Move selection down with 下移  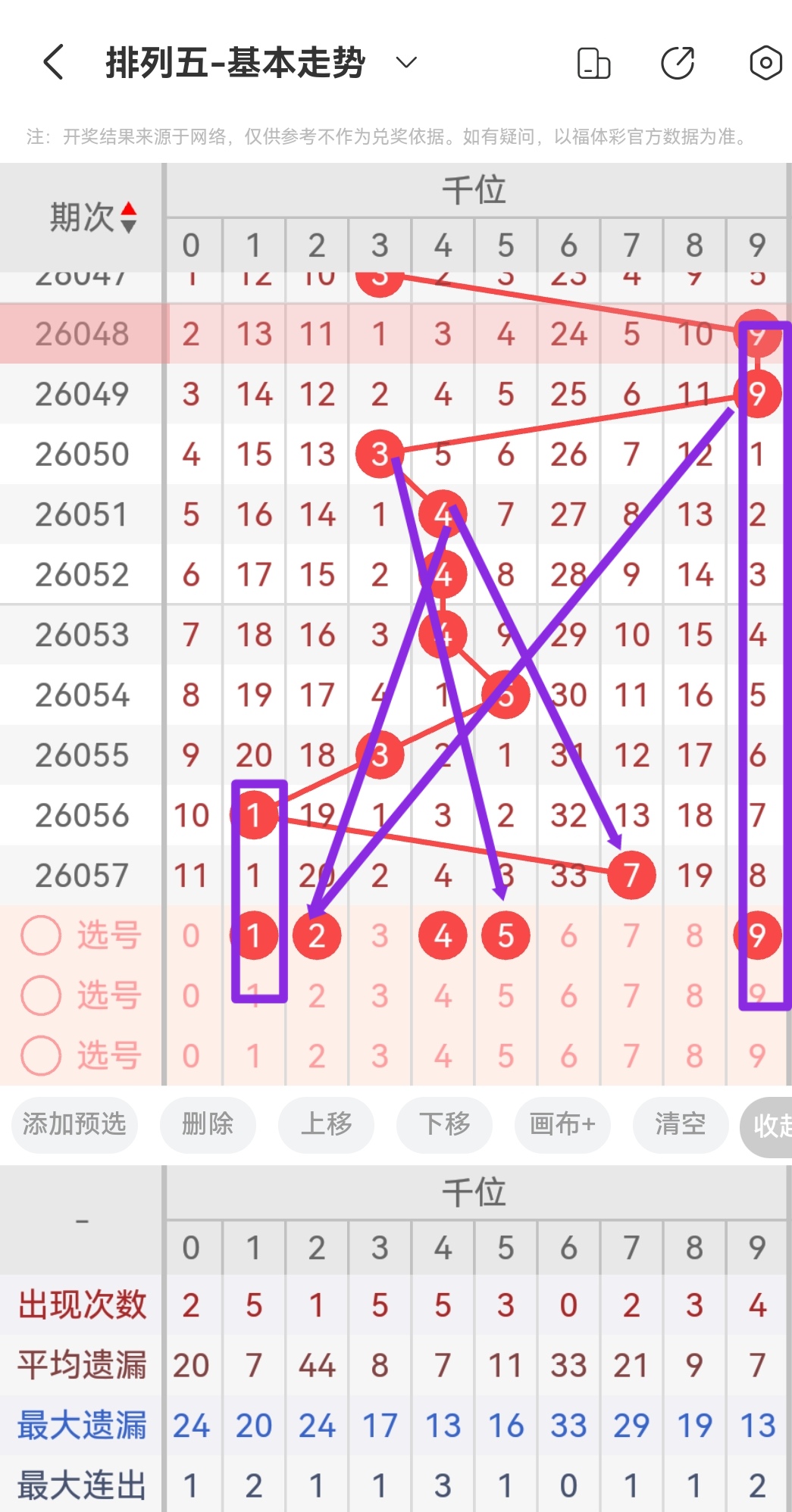443,1126
